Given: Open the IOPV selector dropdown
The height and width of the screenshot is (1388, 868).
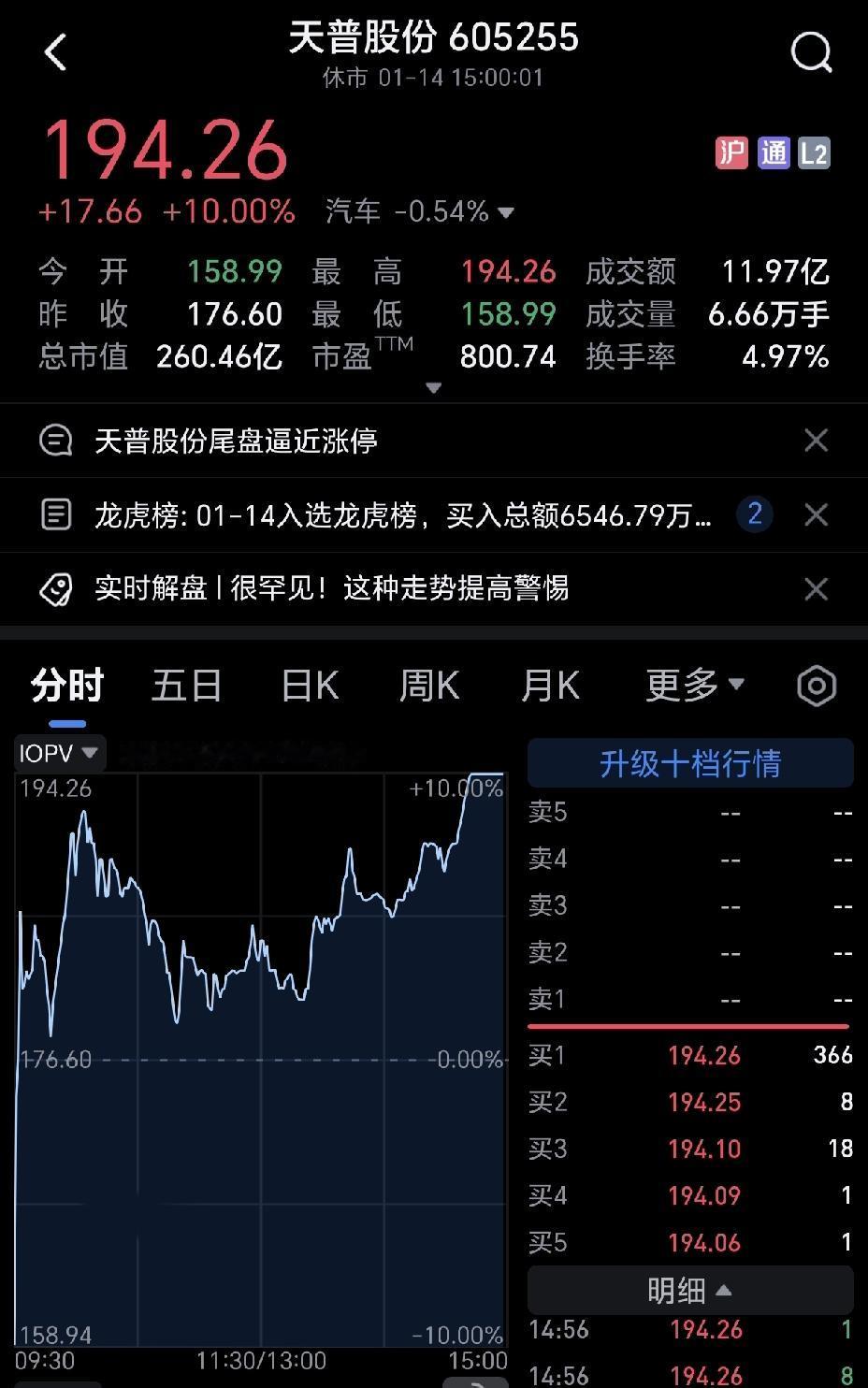Looking at the screenshot, I should pos(59,752).
